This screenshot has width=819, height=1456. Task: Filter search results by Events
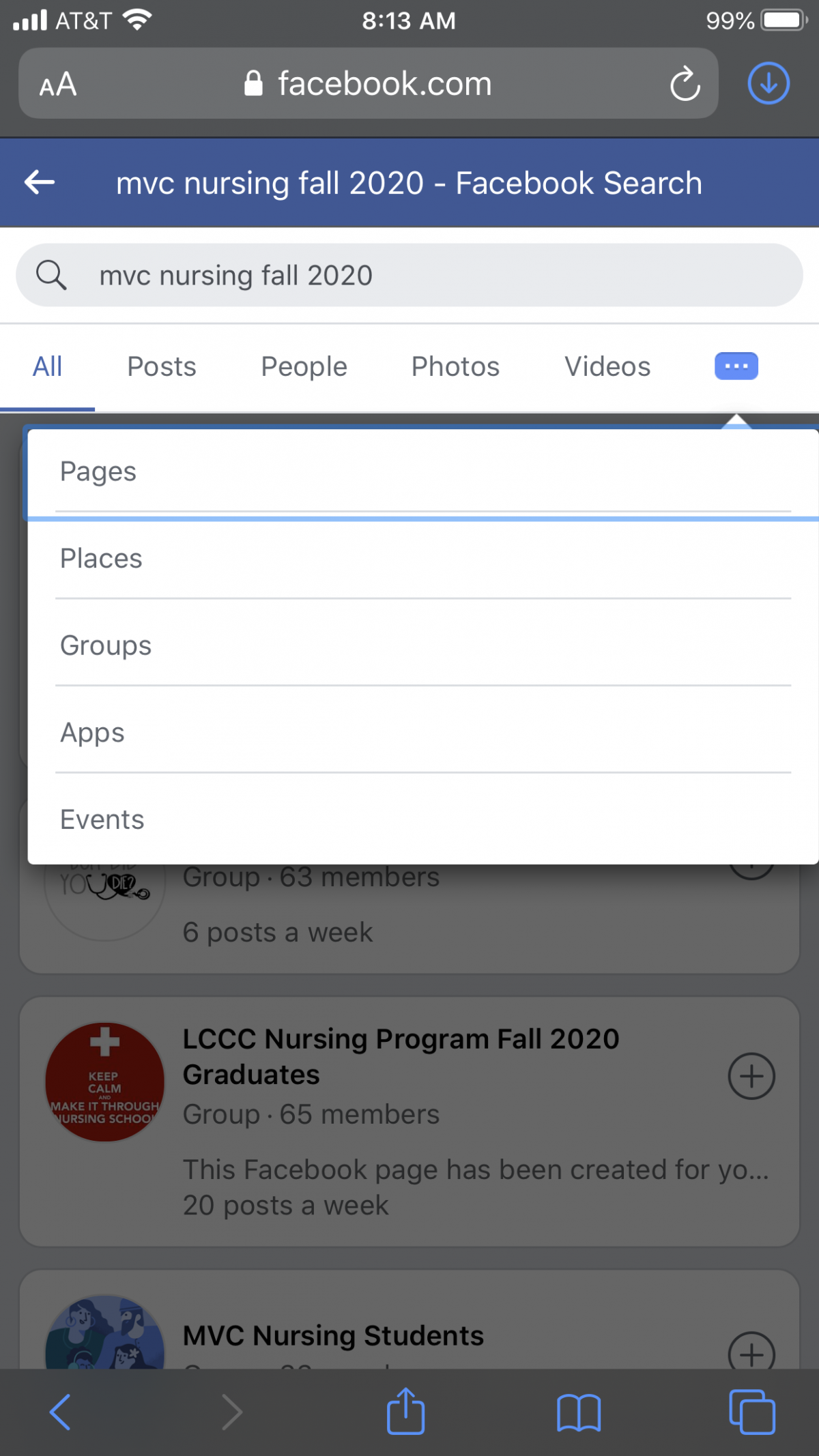423,819
